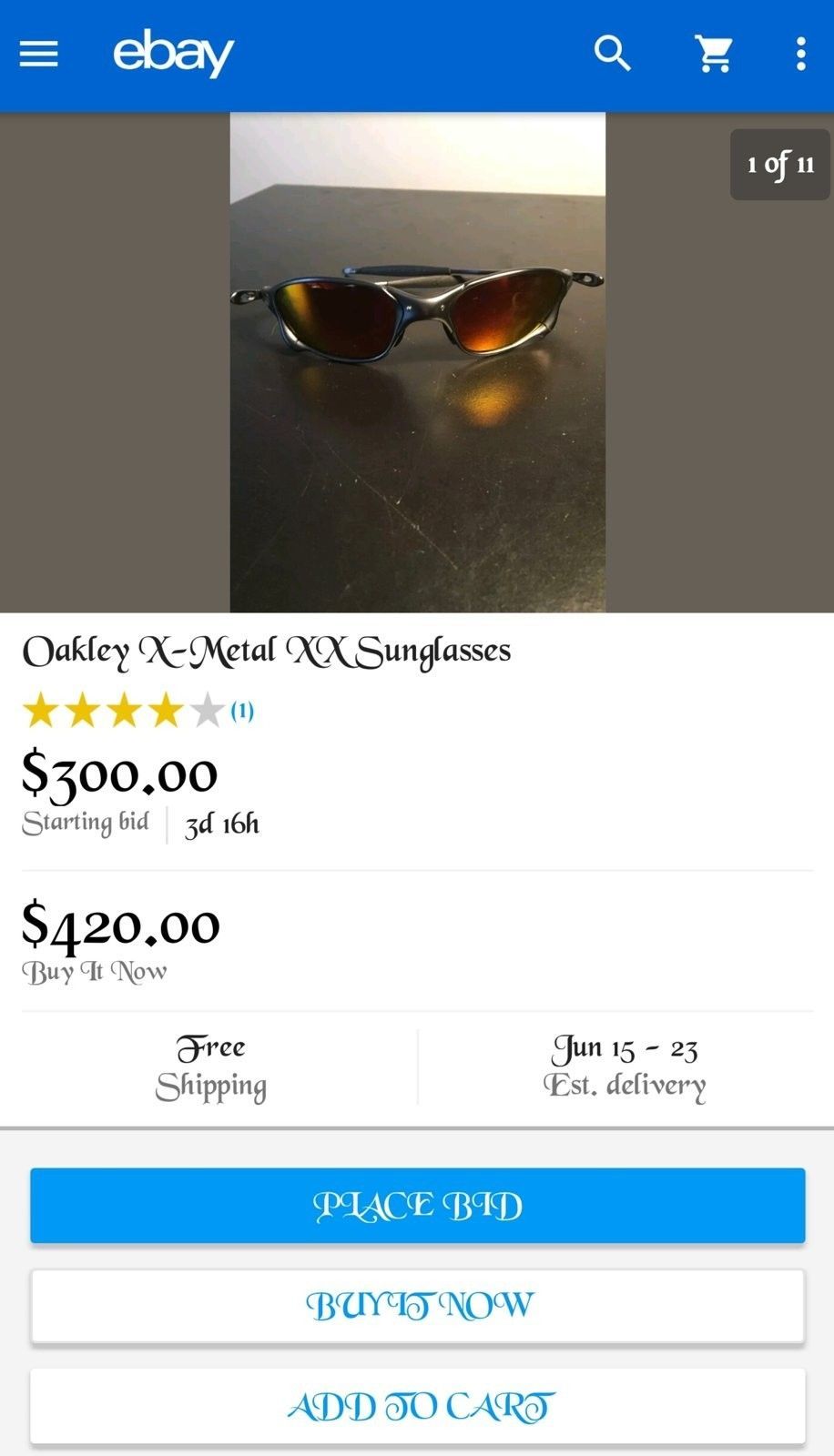
Task: Open the sunglasses product photo
Action: coord(417,362)
